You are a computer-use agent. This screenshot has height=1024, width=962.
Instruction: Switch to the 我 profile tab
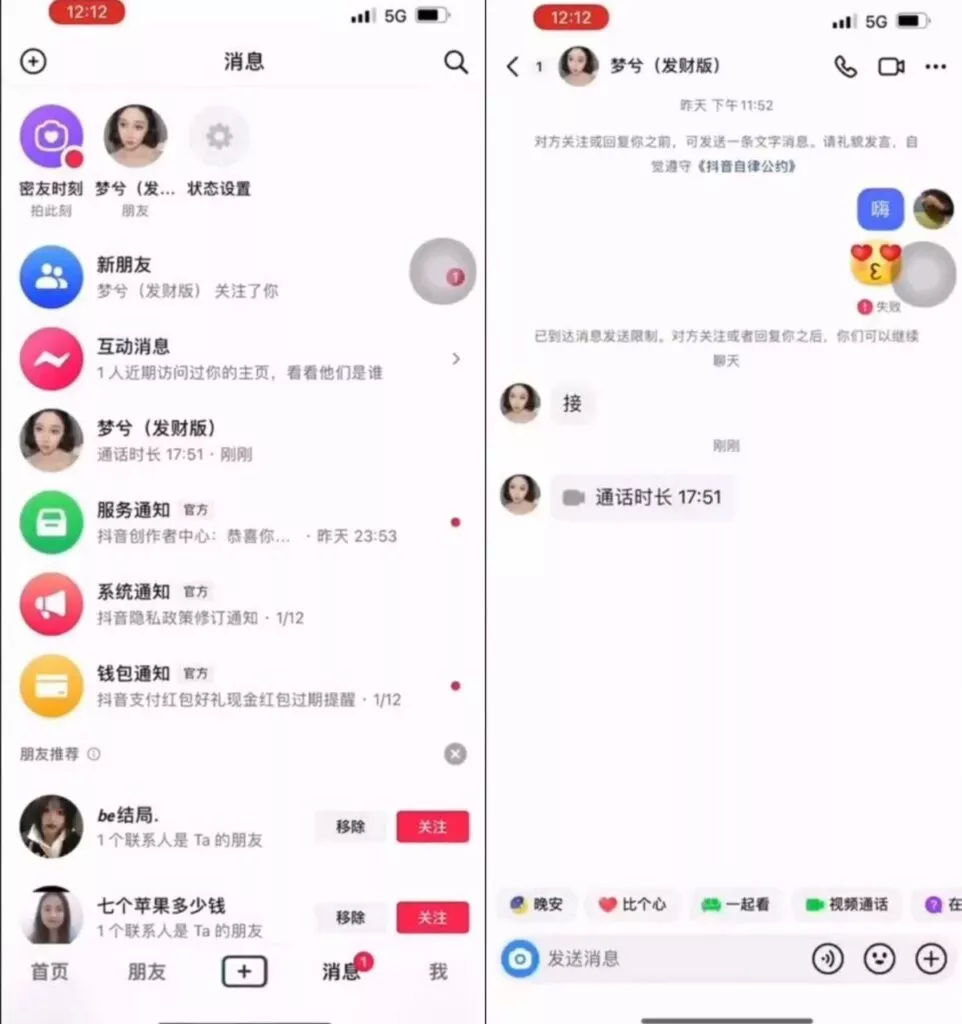(x=438, y=971)
